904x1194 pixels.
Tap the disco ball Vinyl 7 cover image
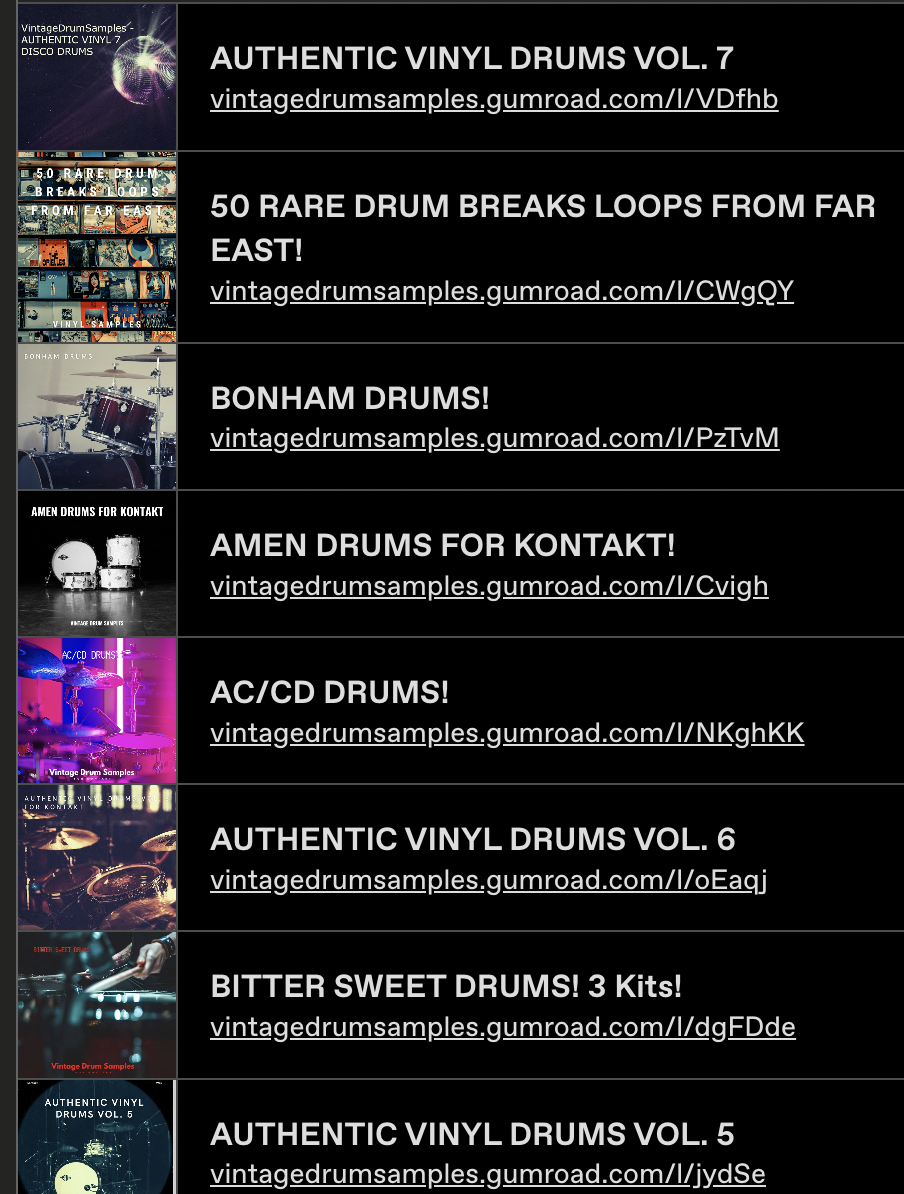pyautogui.click(x=97, y=77)
